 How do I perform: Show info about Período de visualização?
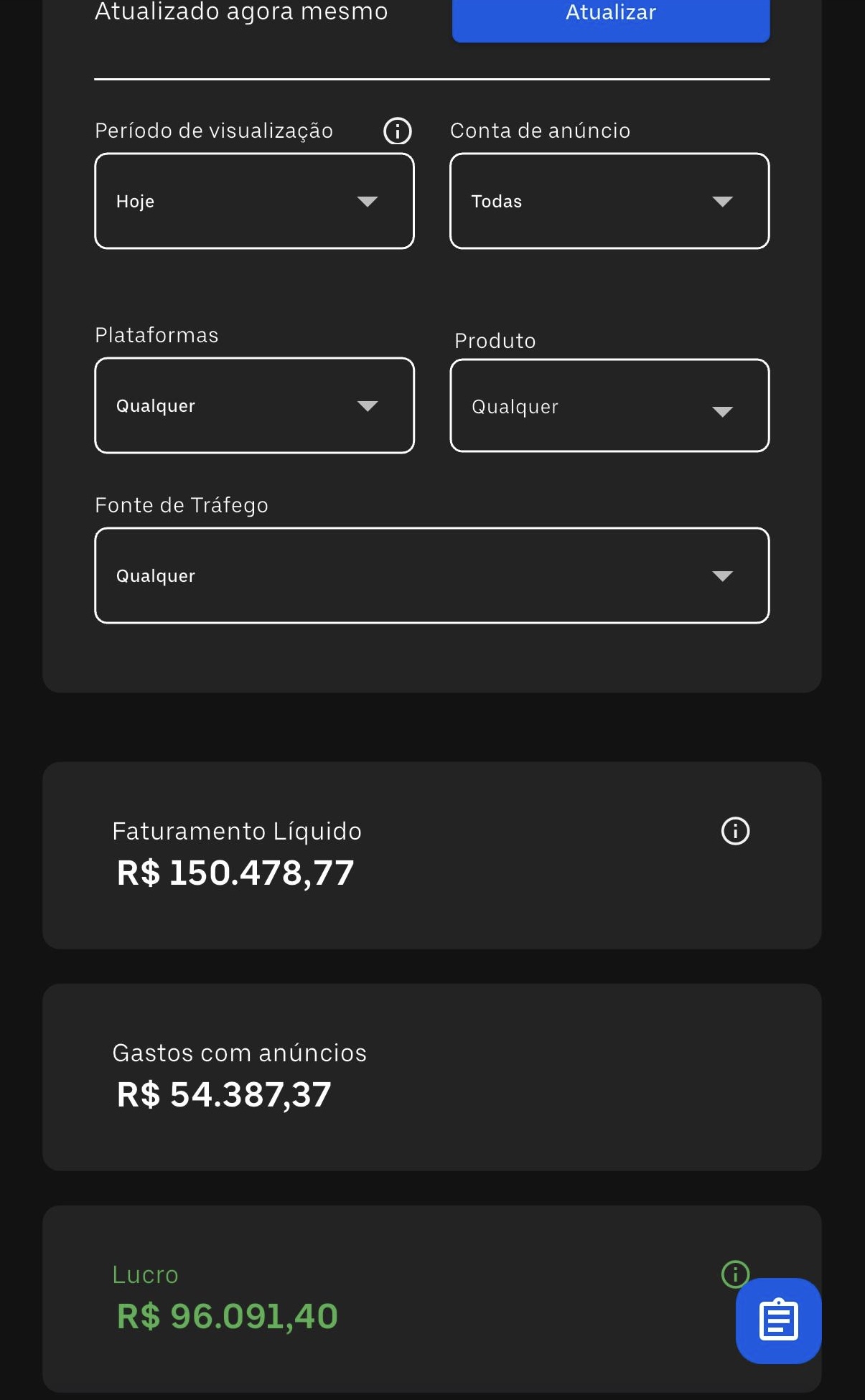click(x=398, y=131)
